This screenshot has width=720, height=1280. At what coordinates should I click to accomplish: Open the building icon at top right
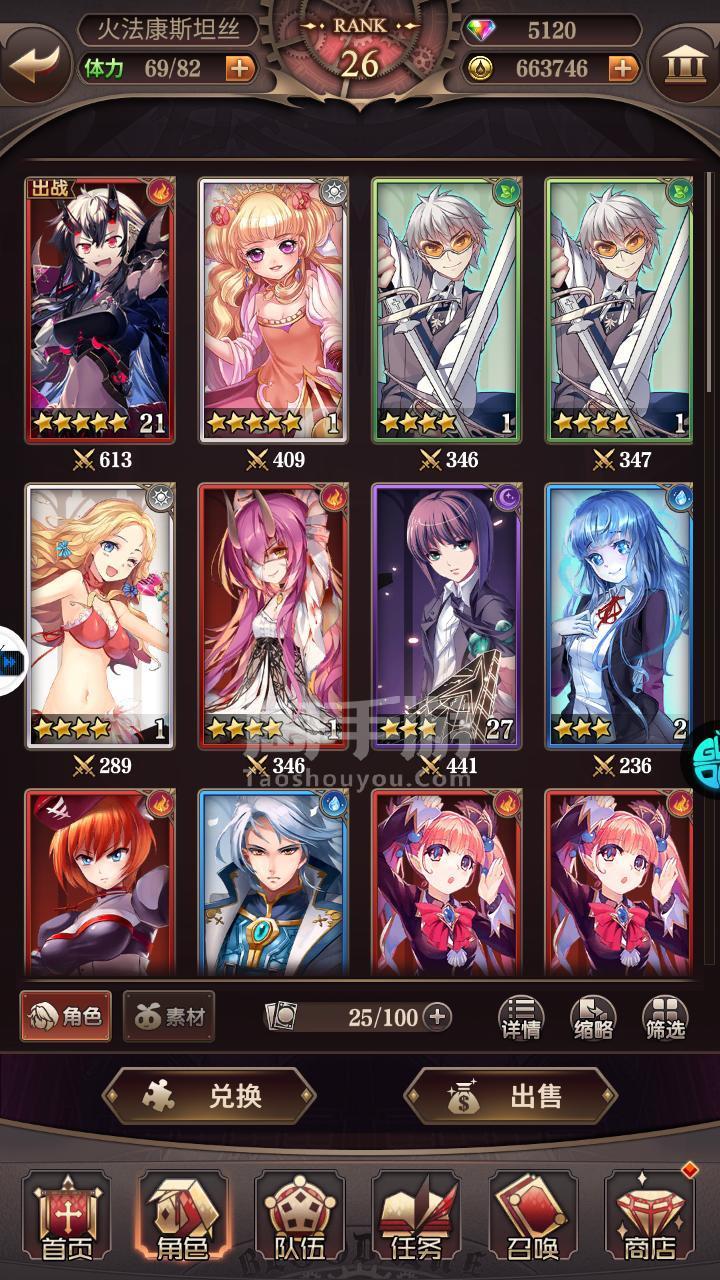684,65
